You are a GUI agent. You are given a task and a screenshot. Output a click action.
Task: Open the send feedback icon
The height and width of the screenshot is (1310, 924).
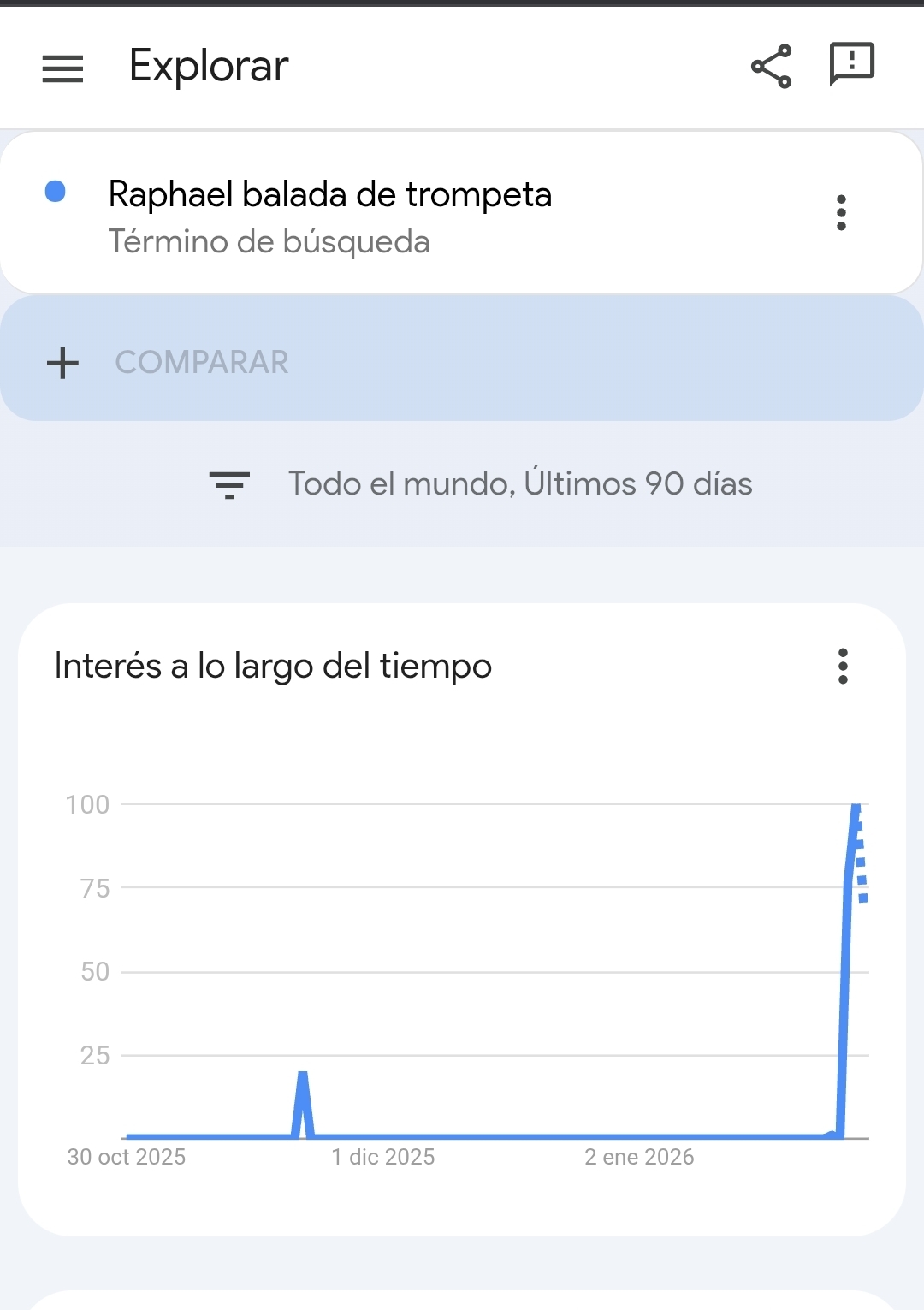click(x=851, y=64)
